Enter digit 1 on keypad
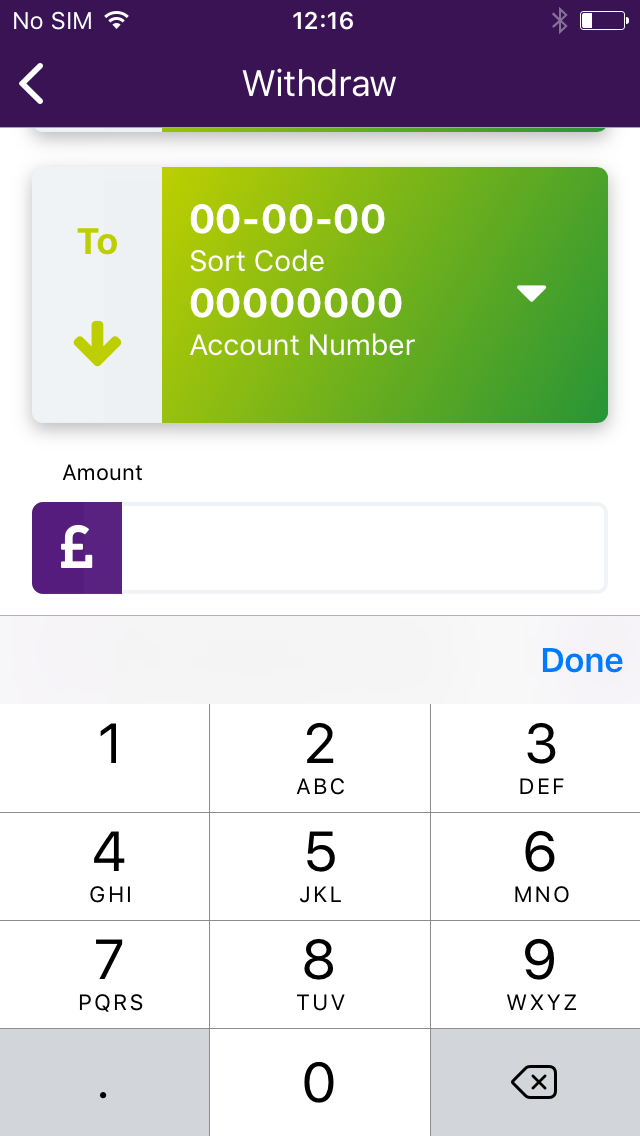The width and height of the screenshot is (640, 1136). coord(104,758)
